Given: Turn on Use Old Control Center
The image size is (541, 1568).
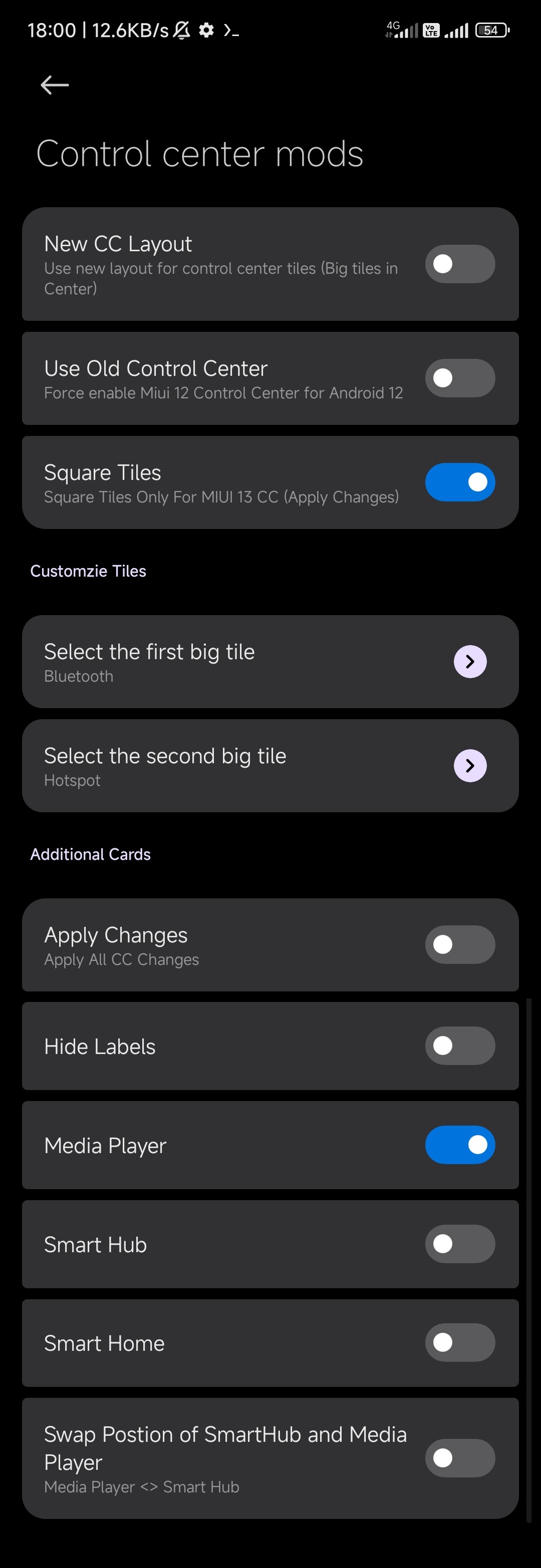Looking at the screenshot, I should click(459, 378).
